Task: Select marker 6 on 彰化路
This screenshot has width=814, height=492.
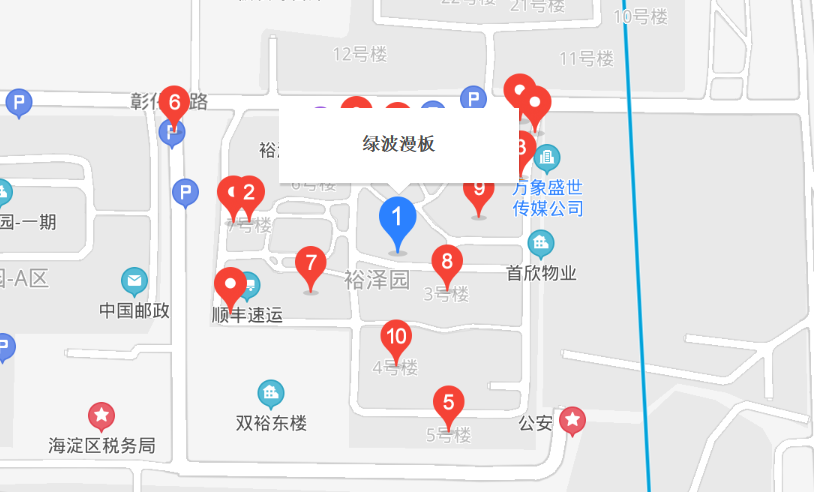Action: pos(174,102)
